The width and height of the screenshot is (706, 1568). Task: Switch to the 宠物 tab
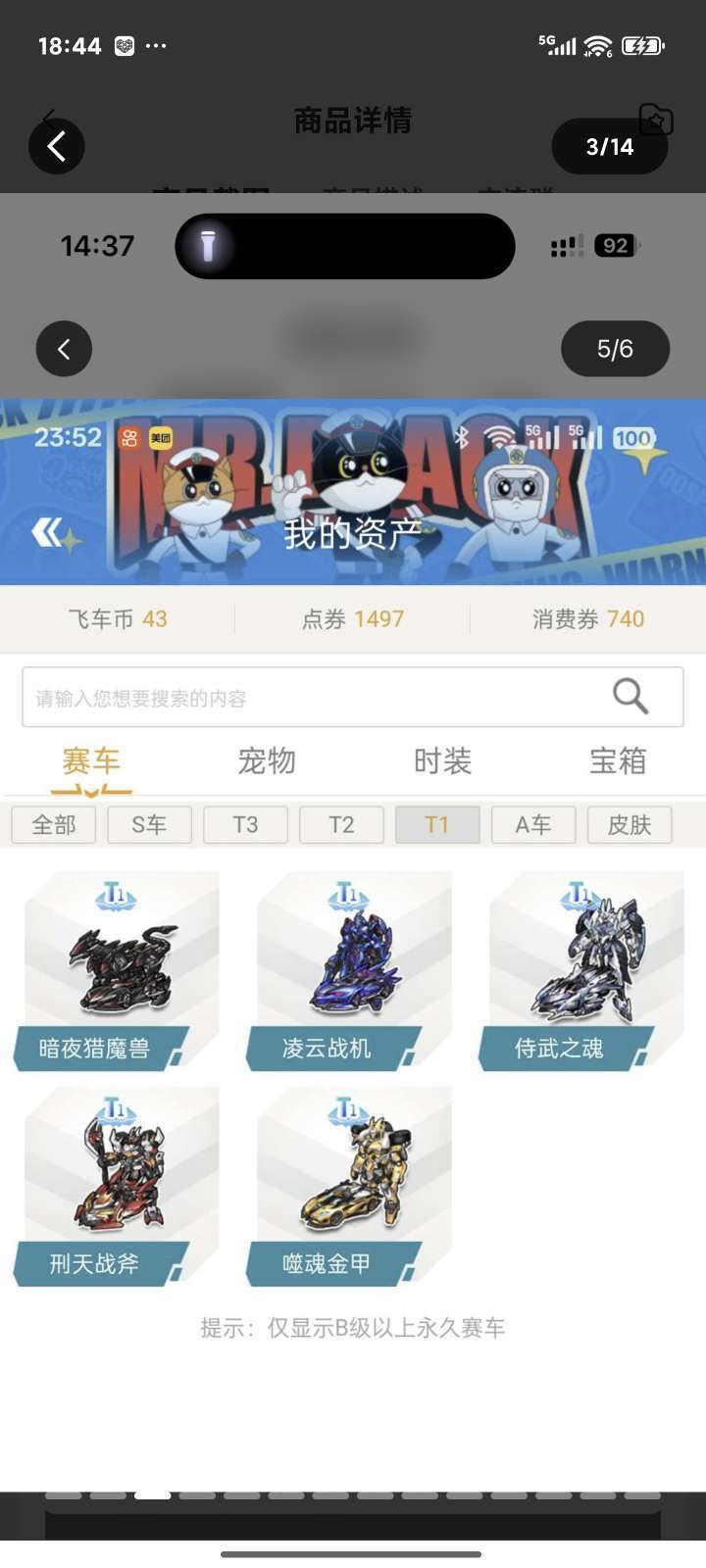(x=265, y=760)
